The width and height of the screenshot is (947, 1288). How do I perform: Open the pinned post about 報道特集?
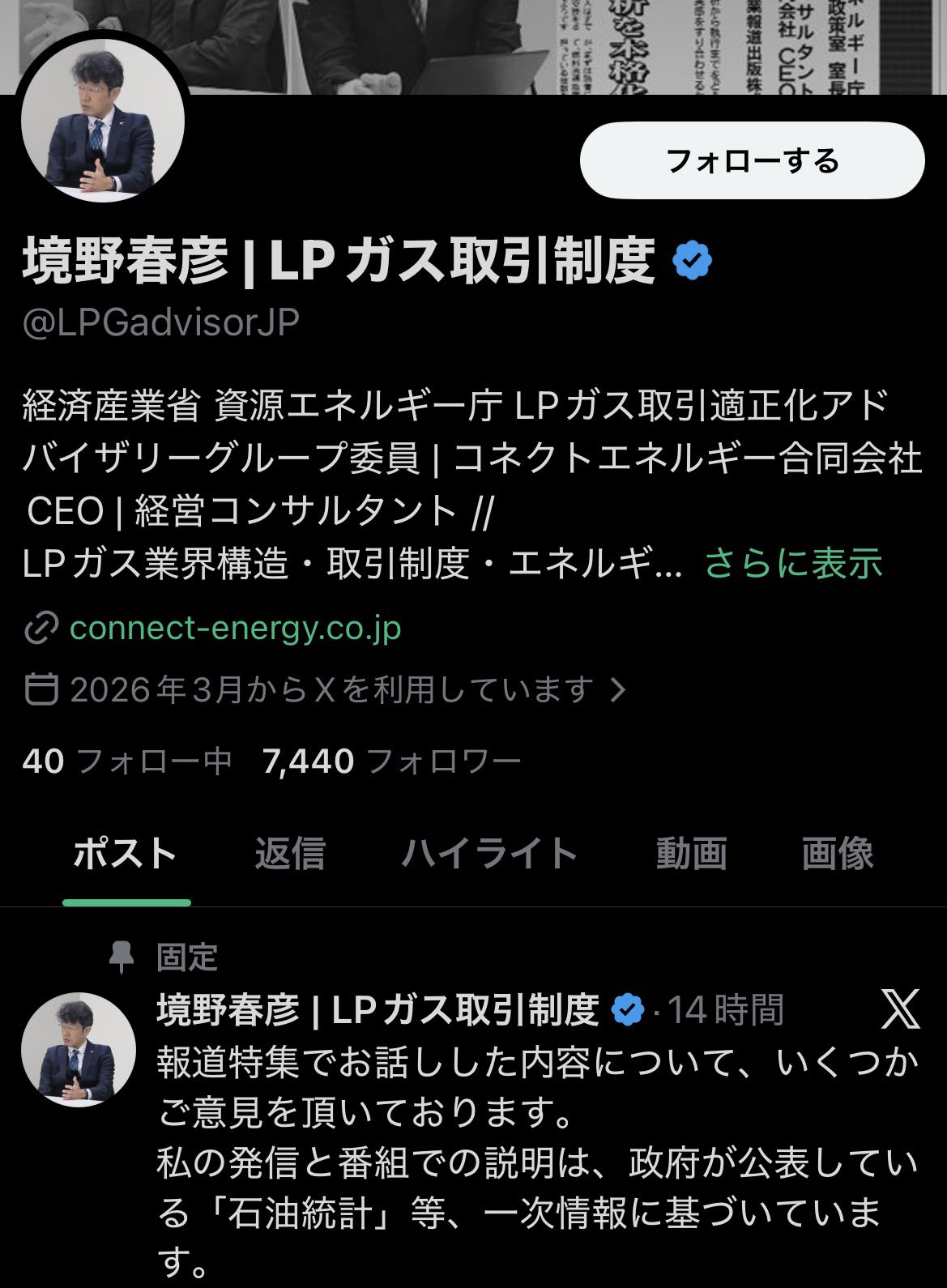pos(535,1158)
